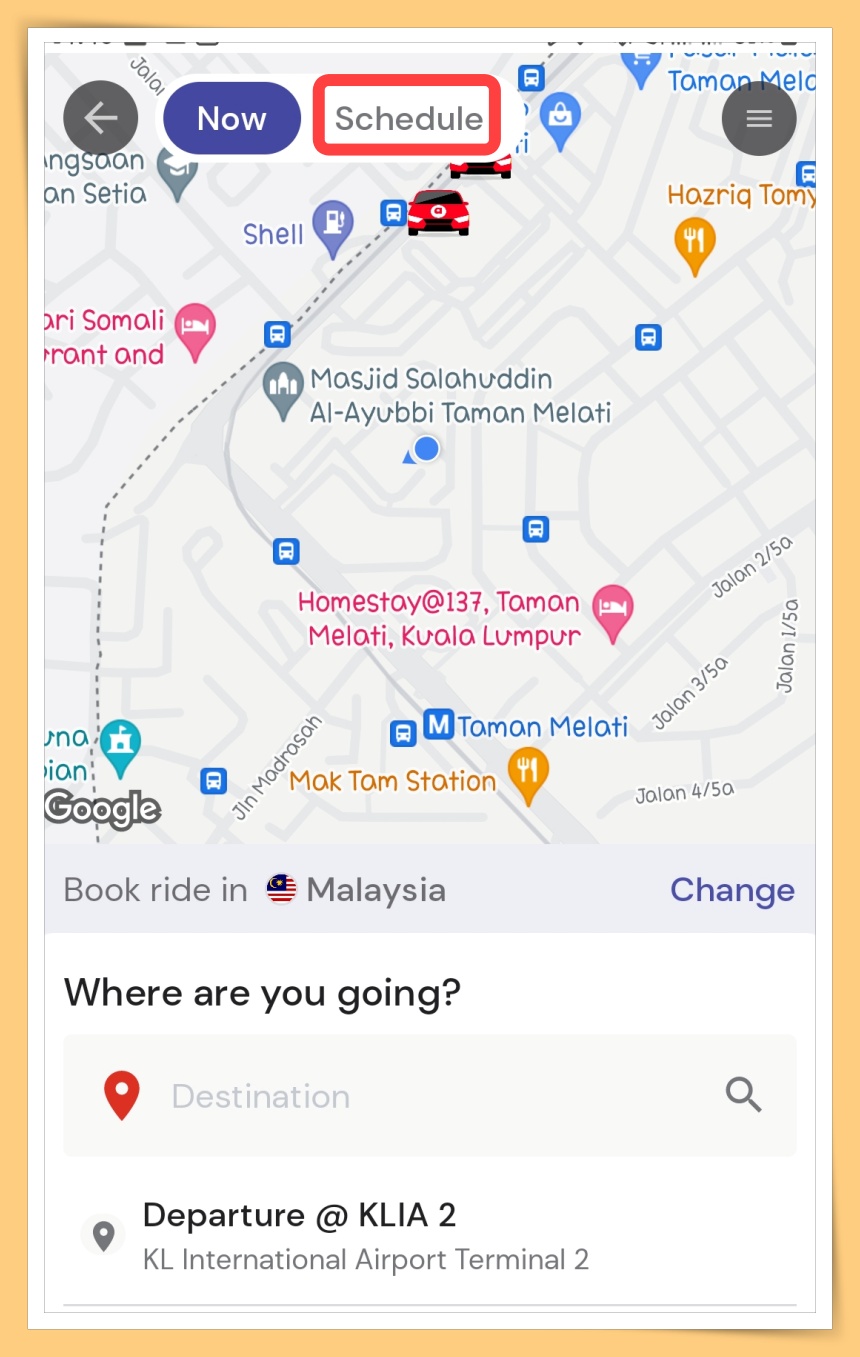Tap the search magnifier icon

(744, 1096)
